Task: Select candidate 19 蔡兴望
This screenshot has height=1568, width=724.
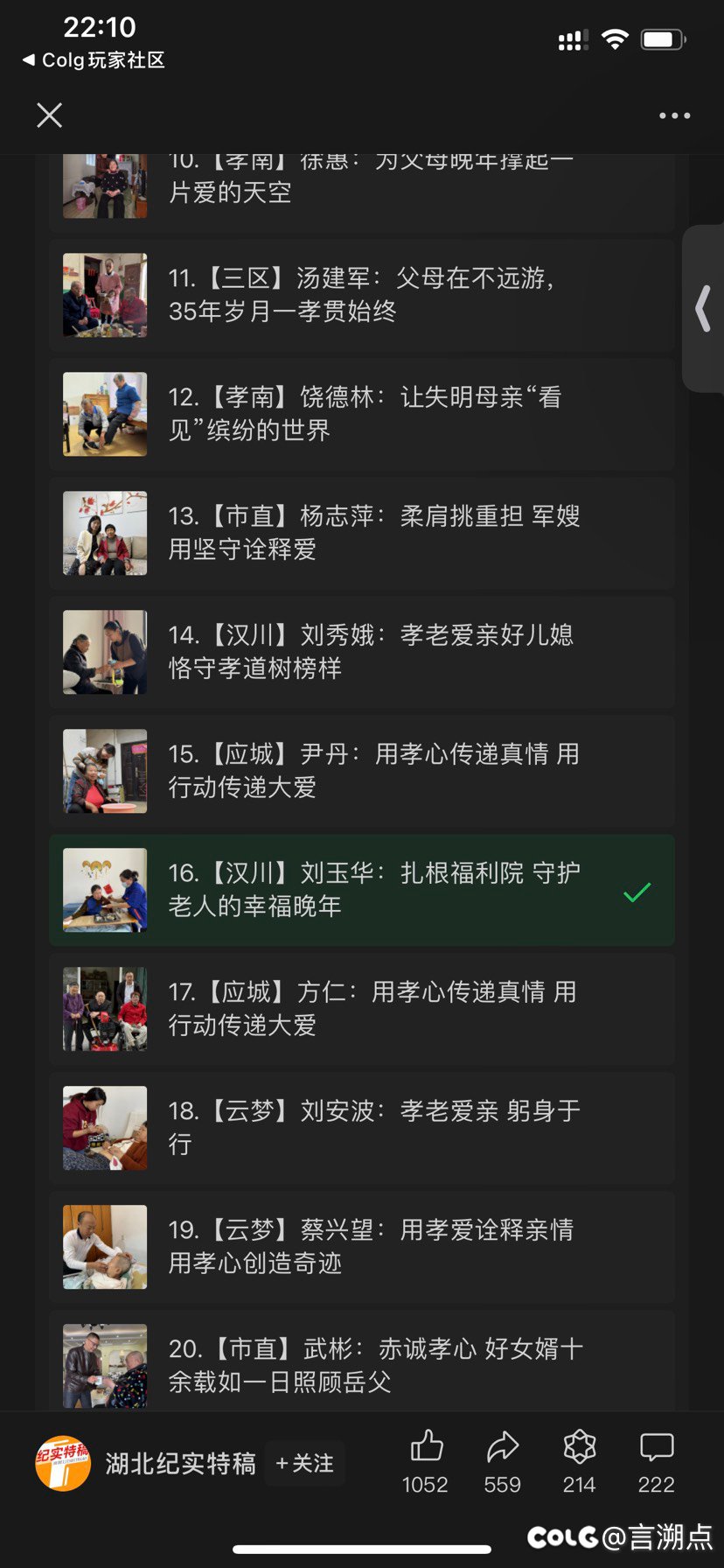Action: click(x=362, y=1248)
